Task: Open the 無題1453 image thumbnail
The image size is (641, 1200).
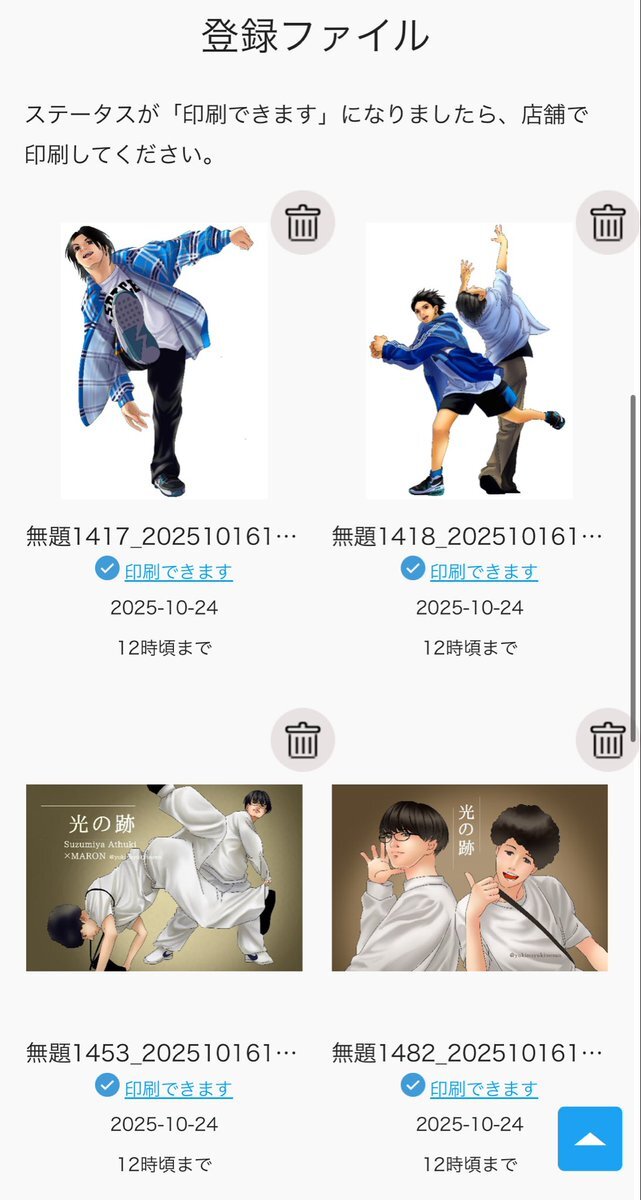Action: click(x=164, y=878)
